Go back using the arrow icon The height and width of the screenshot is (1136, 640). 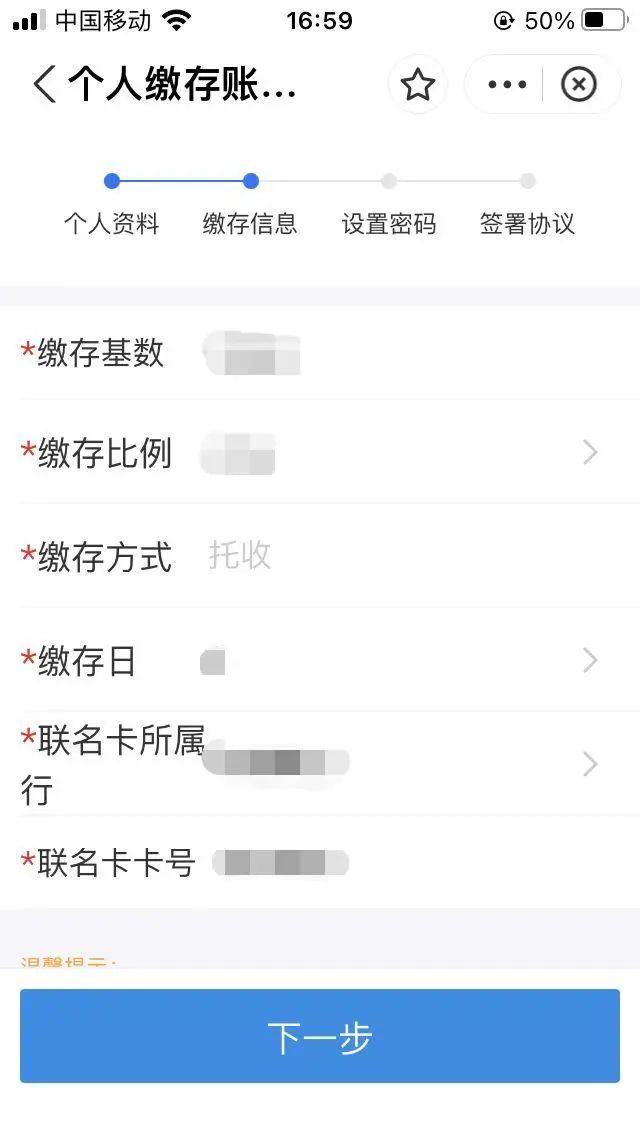(44, 85)
